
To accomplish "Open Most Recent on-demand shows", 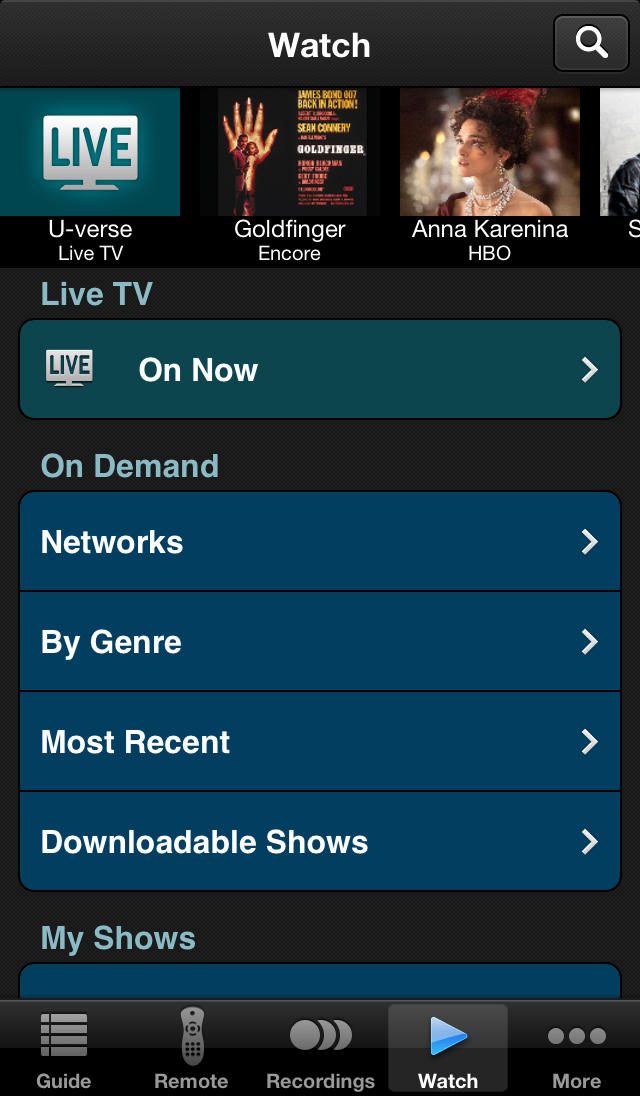I will pos(320,742).
